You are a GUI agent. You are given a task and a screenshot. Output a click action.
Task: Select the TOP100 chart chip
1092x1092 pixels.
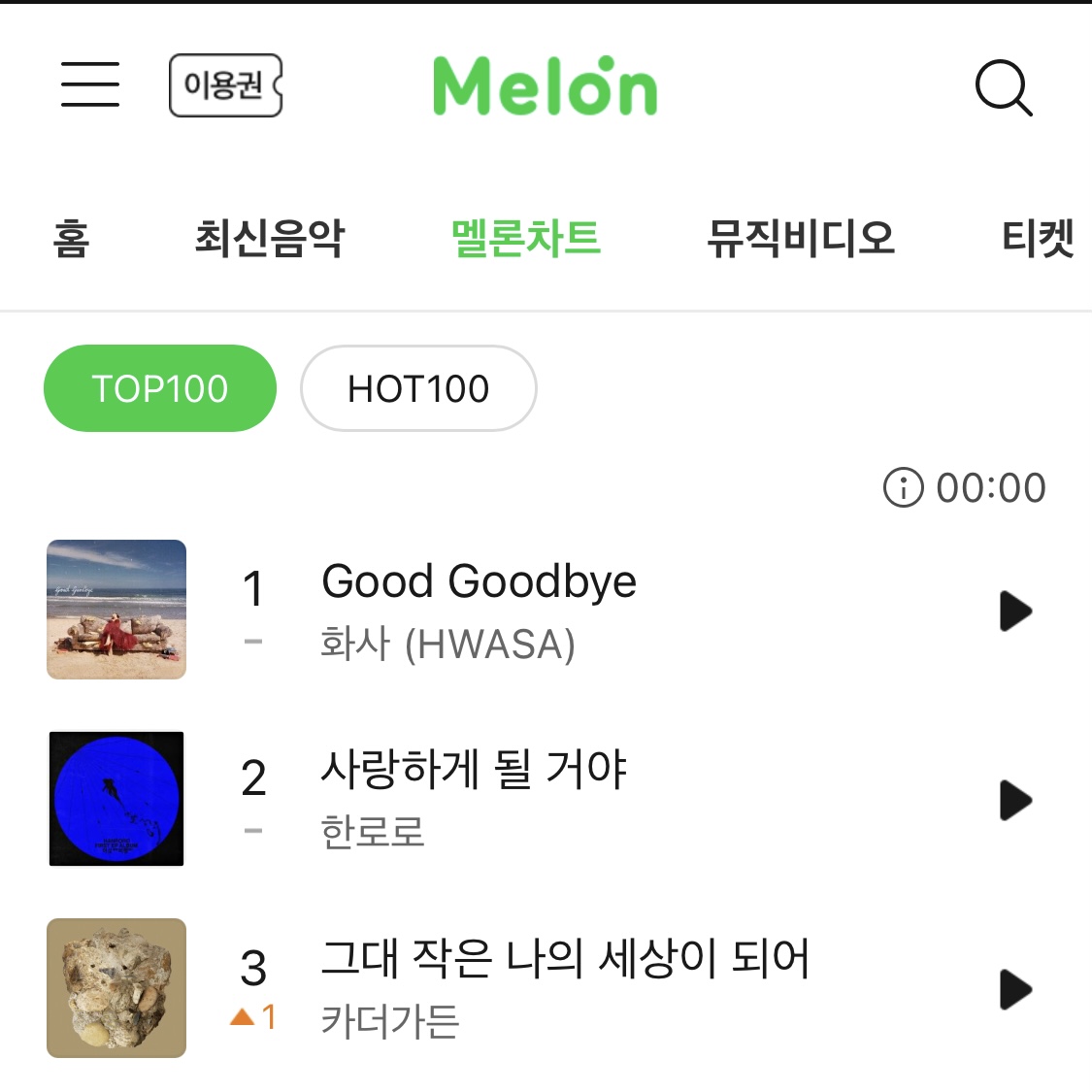pyautogui.click(x=160, y=388)
